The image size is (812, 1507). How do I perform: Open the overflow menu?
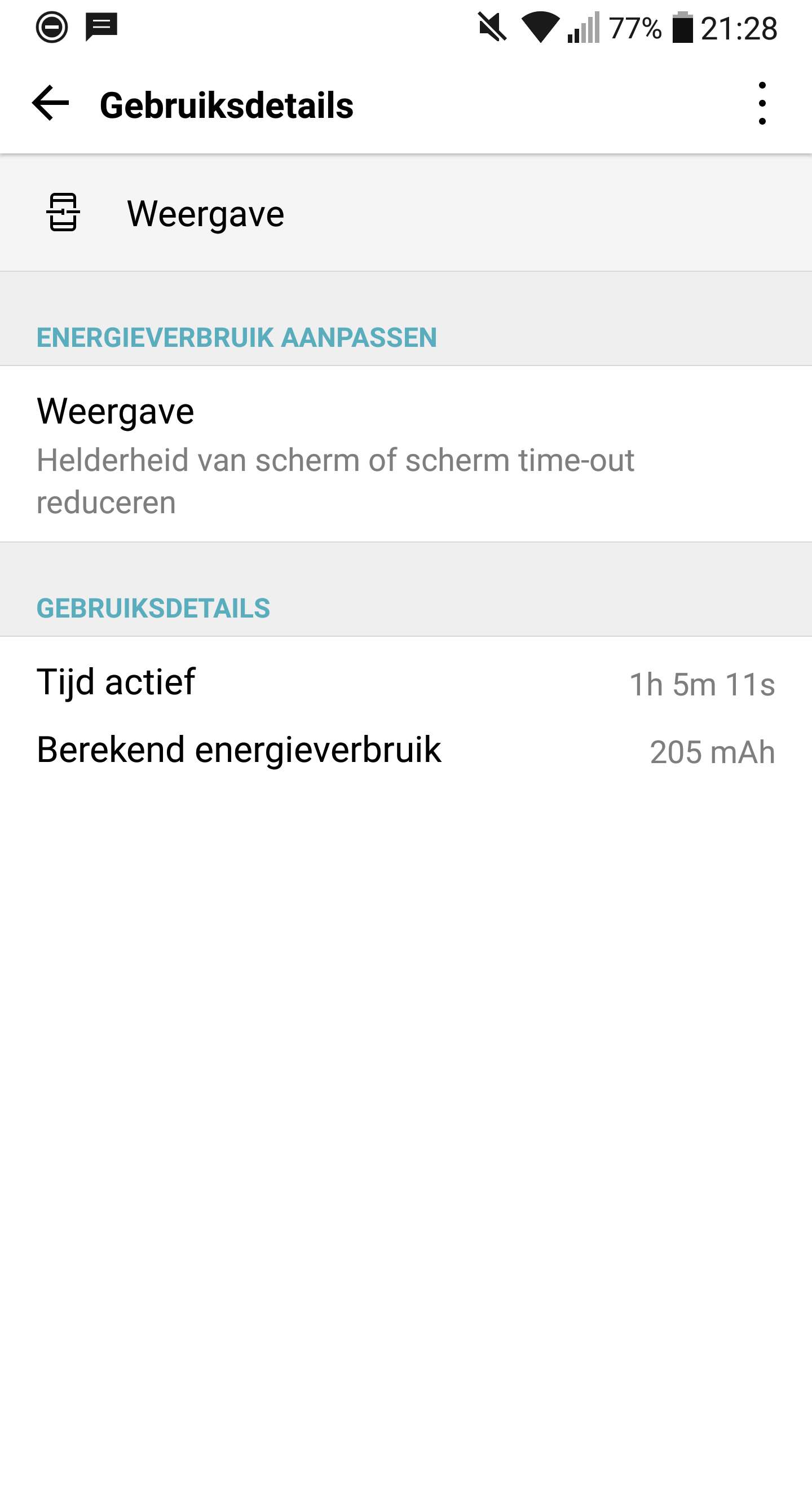[x=761, y=104]
